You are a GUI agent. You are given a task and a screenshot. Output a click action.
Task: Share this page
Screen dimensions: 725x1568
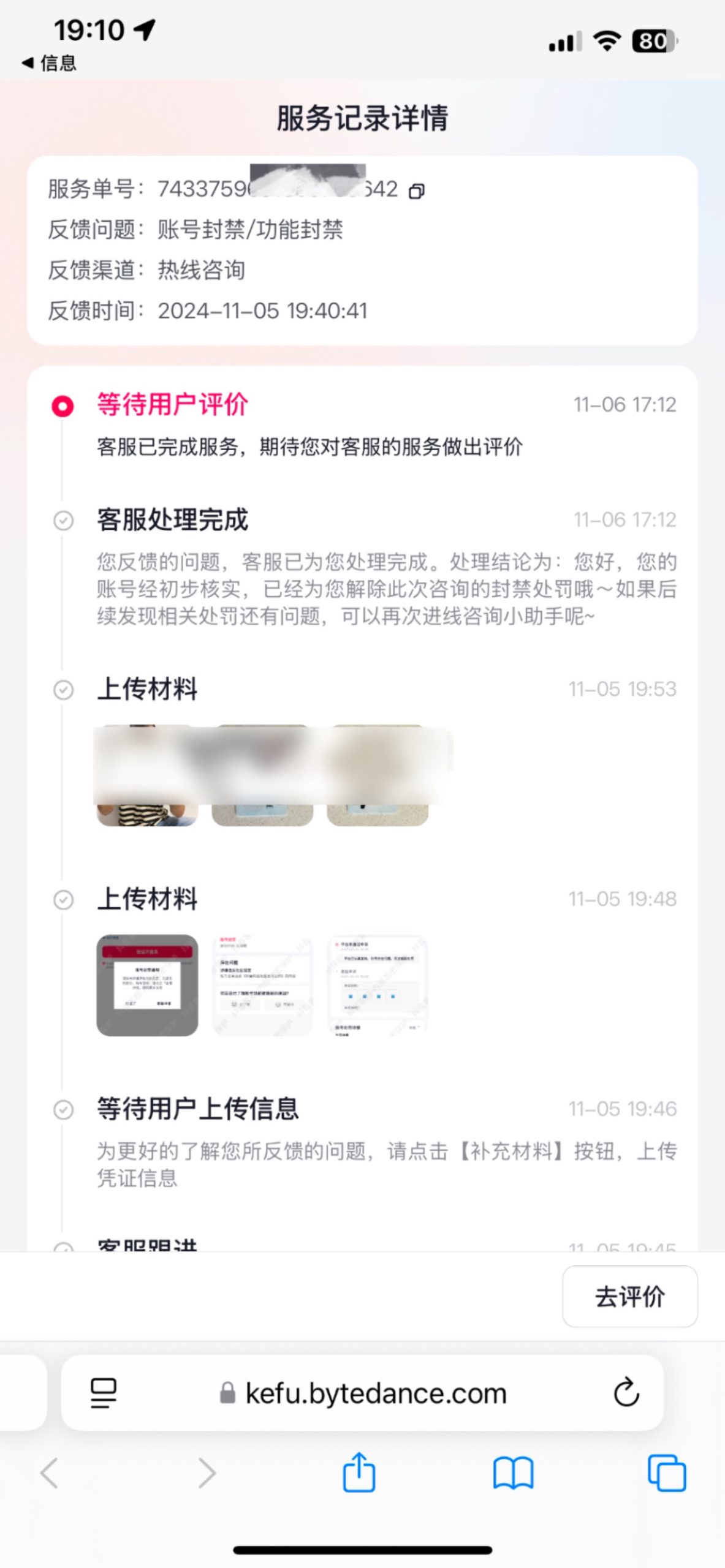(x=359, y=1472)
